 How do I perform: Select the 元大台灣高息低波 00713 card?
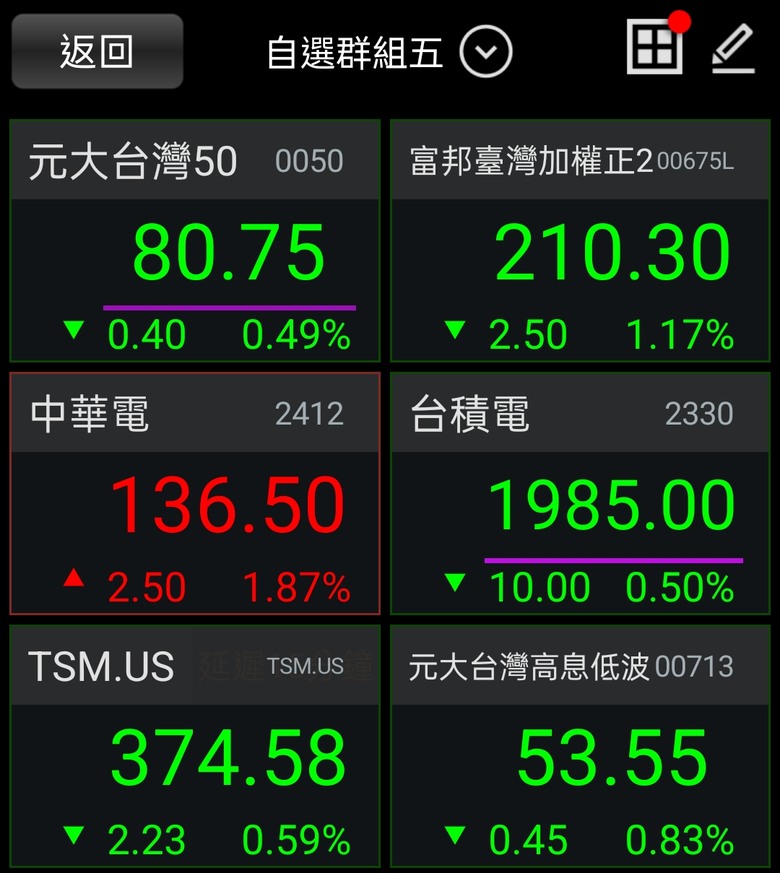tap(585, 746)
